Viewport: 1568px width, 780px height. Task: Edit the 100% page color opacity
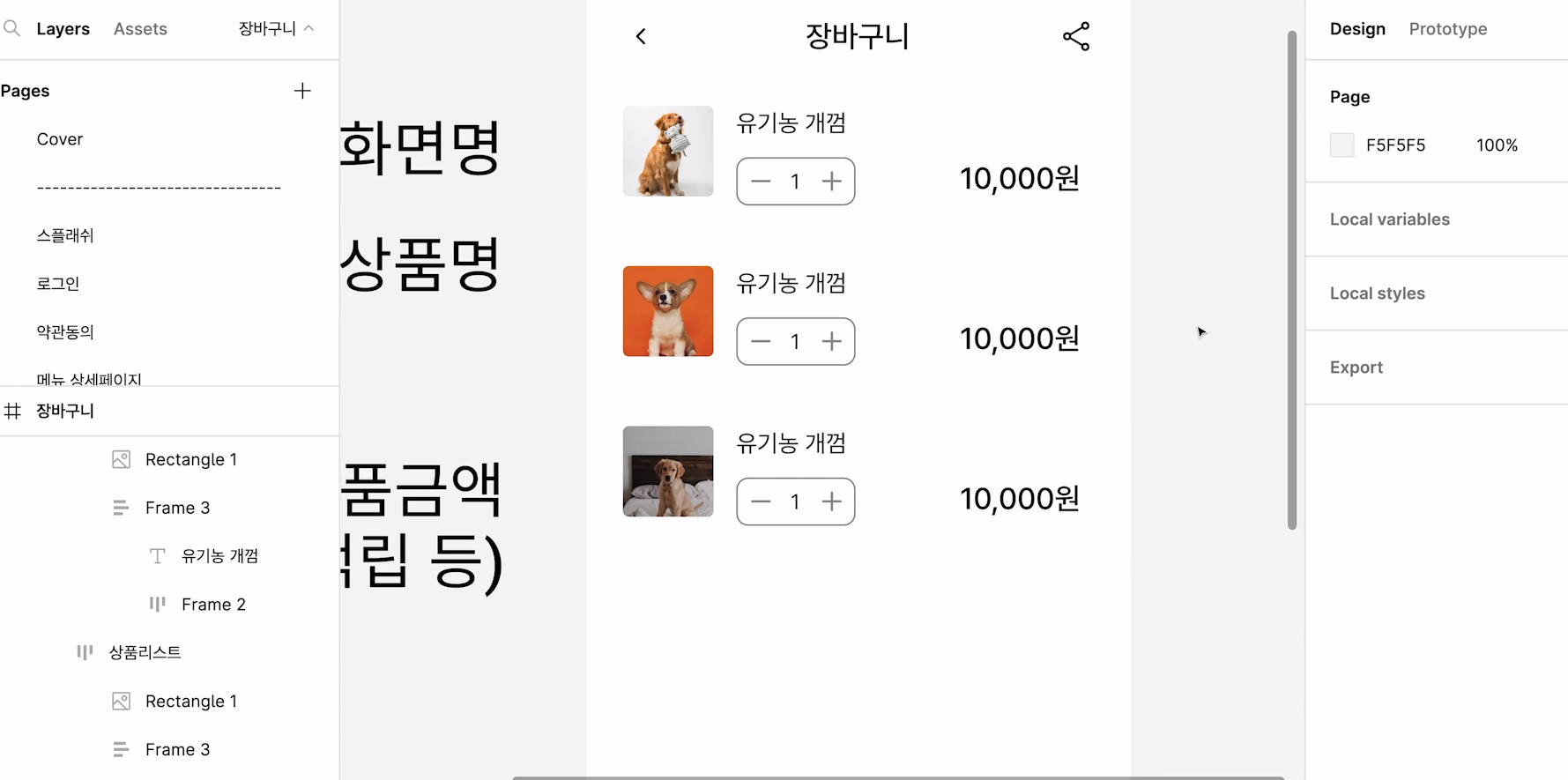point(1497,145)
